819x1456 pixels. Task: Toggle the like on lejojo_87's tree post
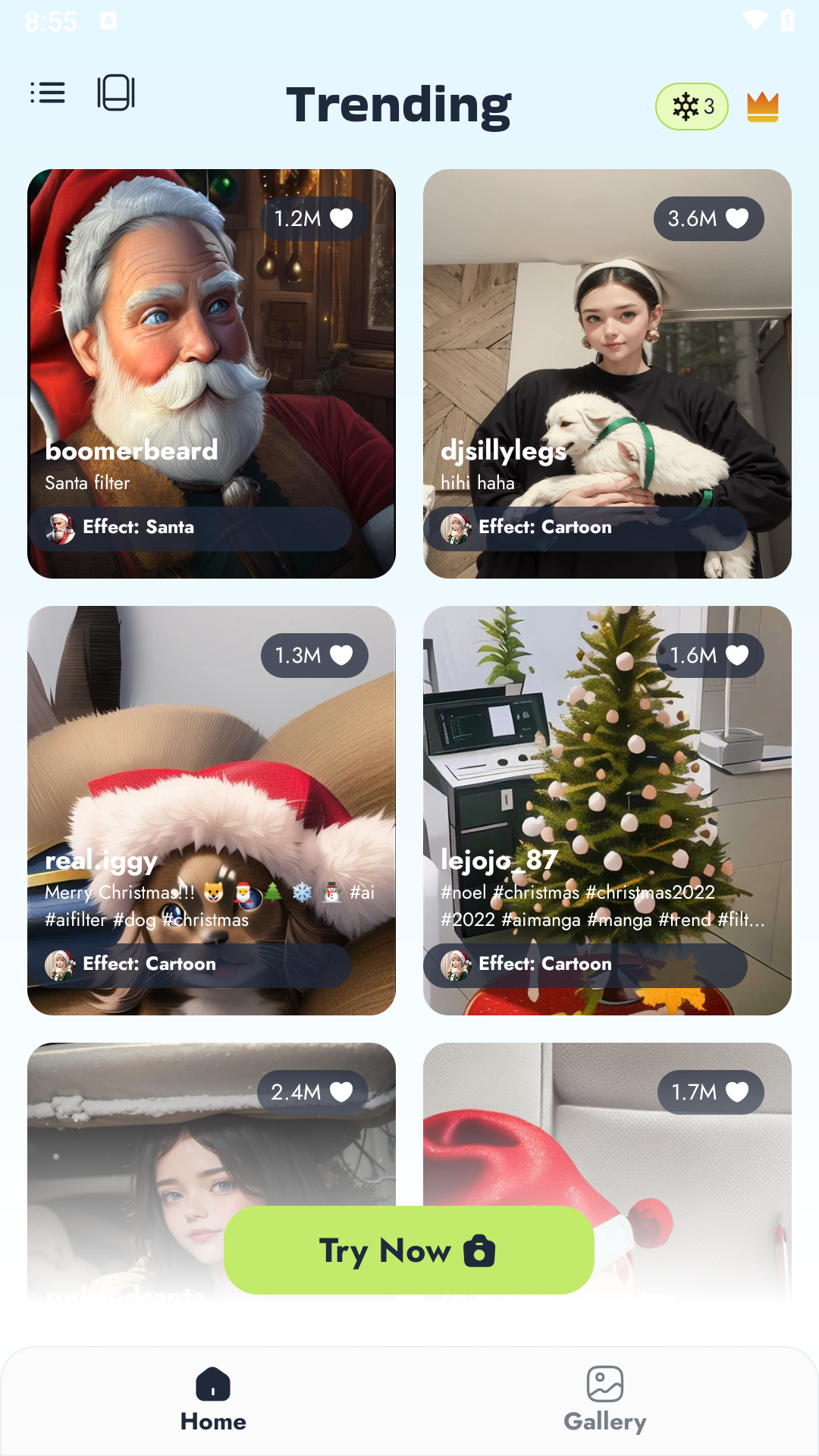[737, 654]
